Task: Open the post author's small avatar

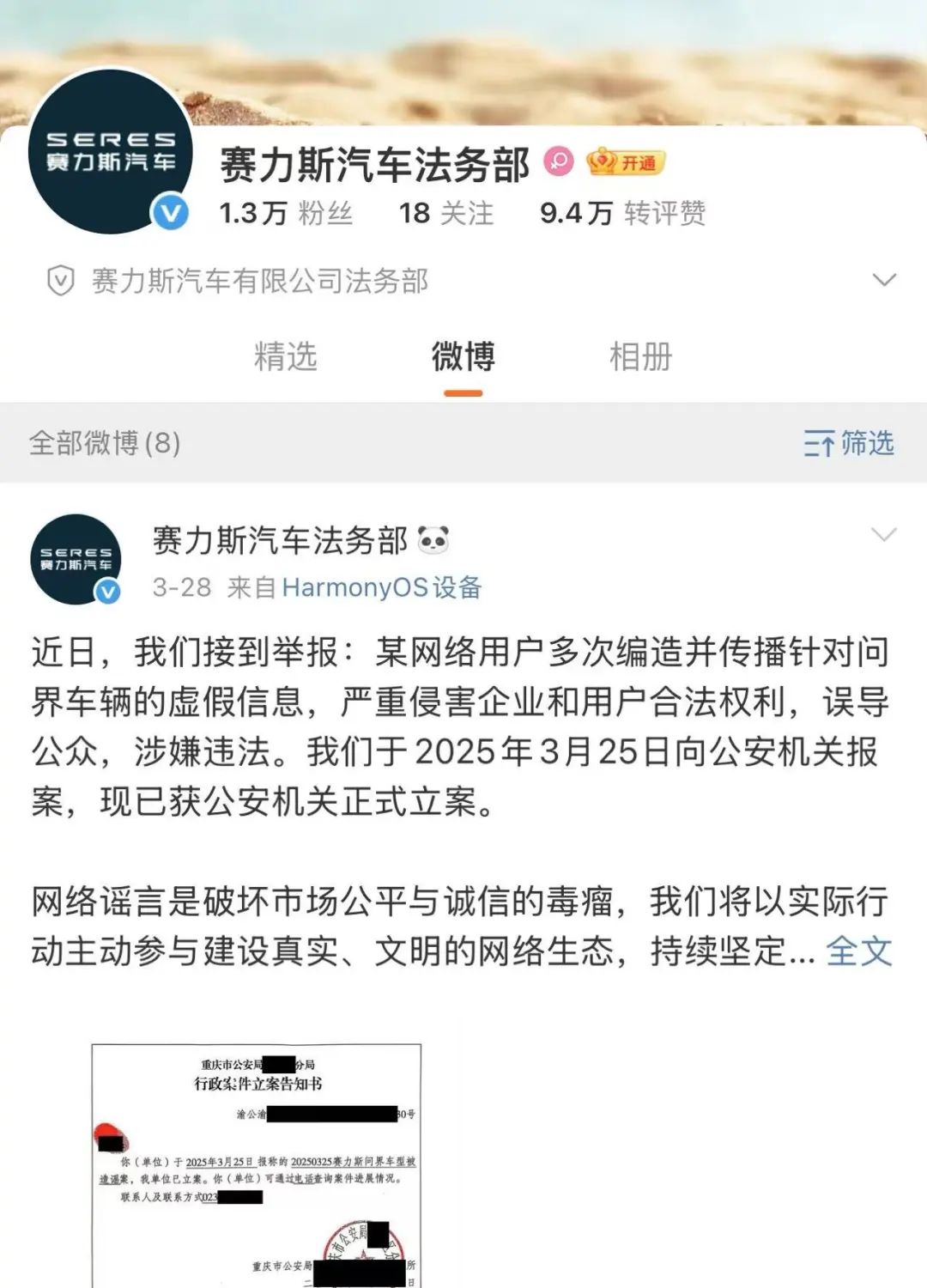Action: [76, 559]
